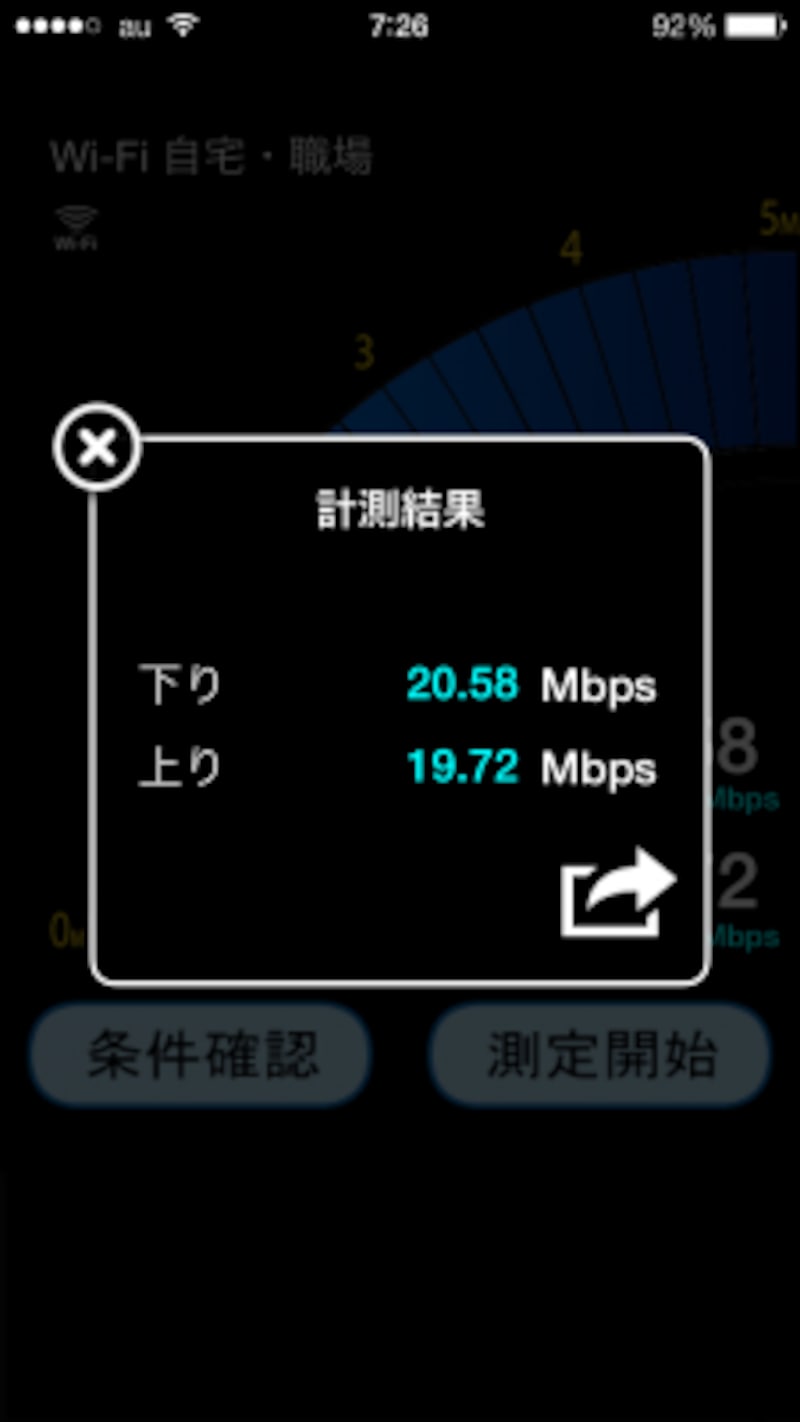This screenshot has width=800, height=1422.
Task: Tap the 条件確認 button
Action: tap(198, 1051)
